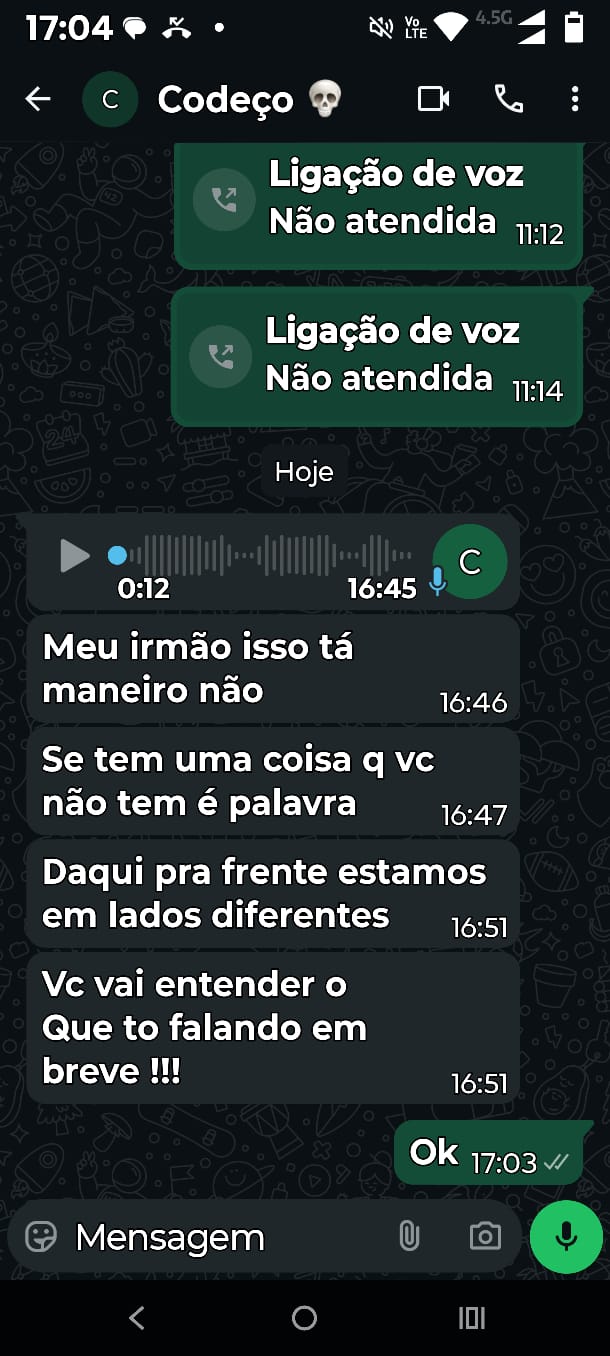
Task: Go back to the chat list
Action: tap(38, 99)
